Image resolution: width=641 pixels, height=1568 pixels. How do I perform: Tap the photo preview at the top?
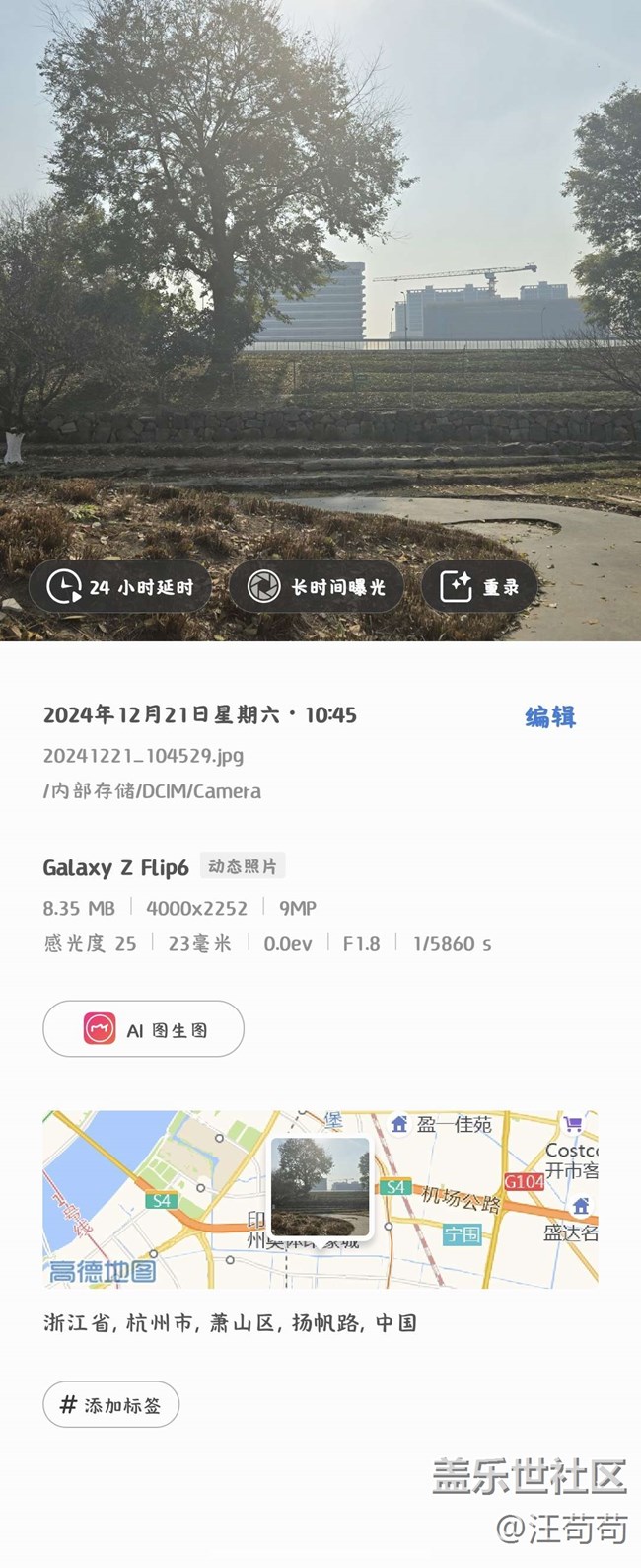pos(320,276)
